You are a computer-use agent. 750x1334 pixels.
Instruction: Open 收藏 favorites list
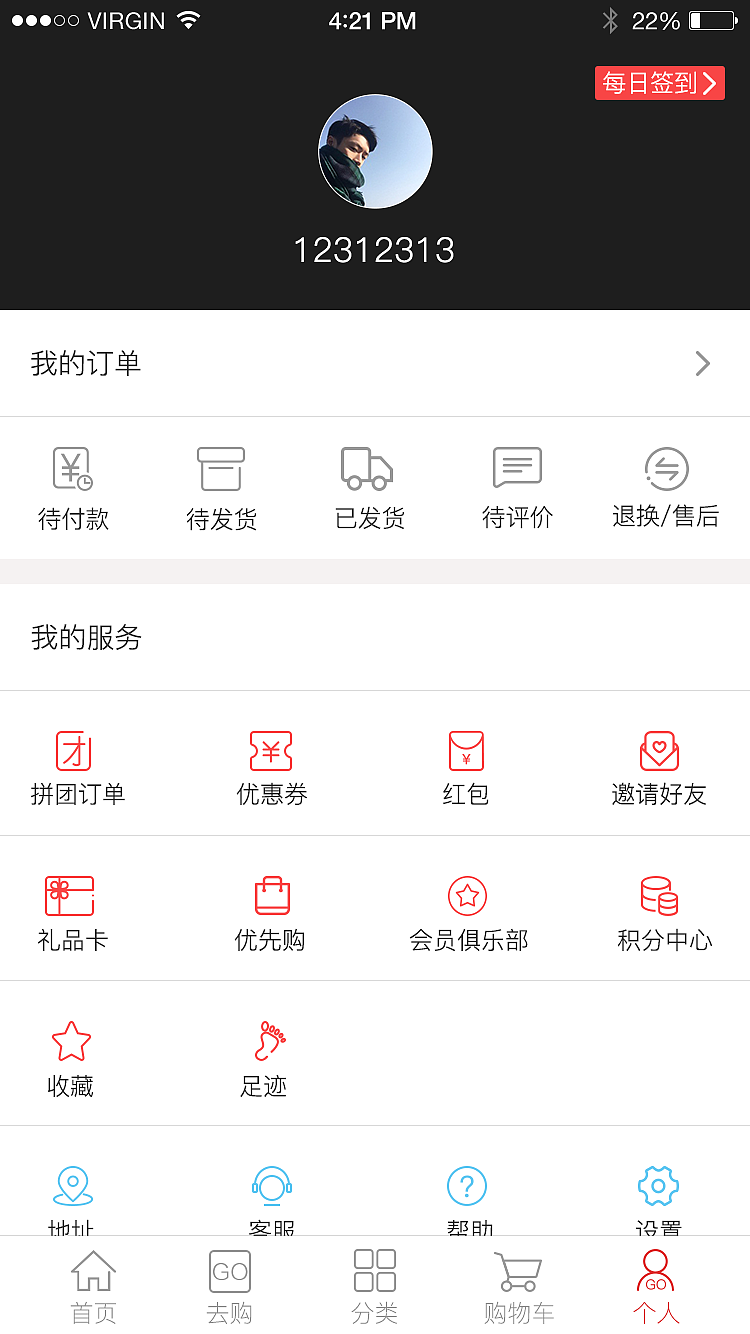coord(71,1058)
